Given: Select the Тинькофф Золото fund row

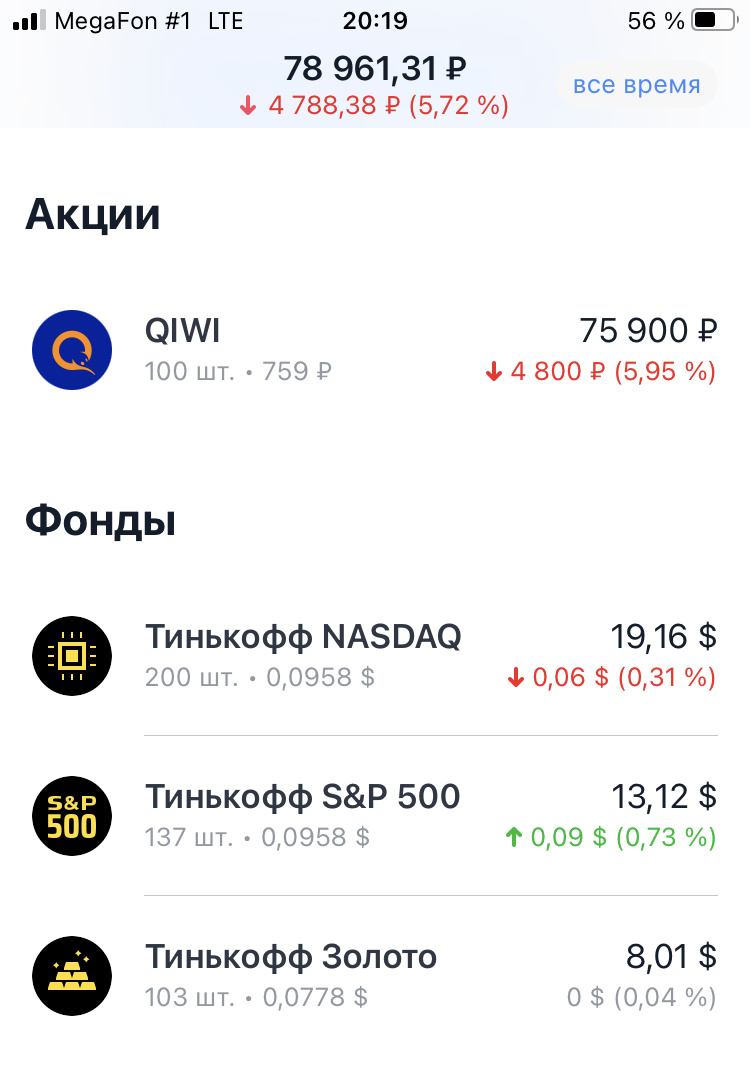Looking at the screenshot, I should point(374,976).
